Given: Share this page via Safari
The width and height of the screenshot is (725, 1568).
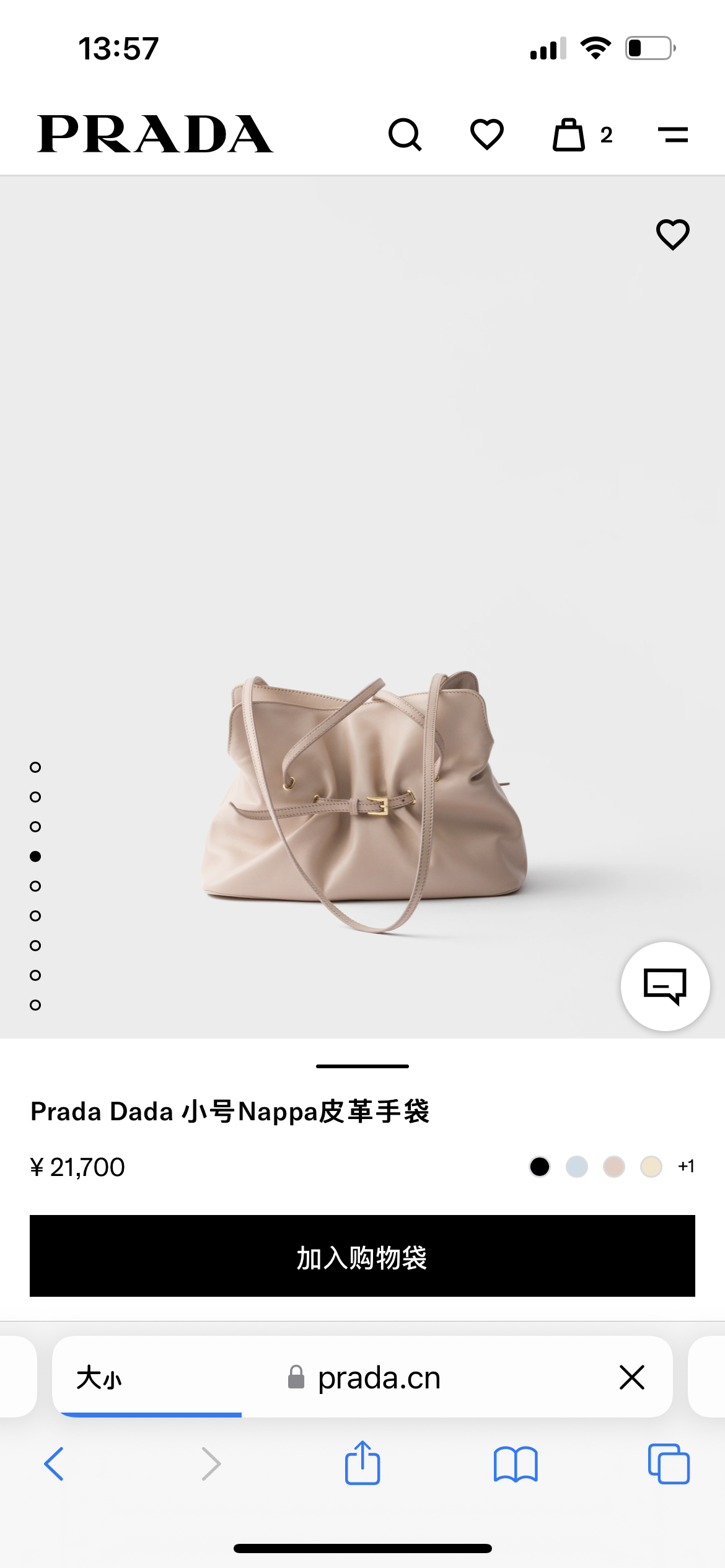Looking at the screenshot, I should (x=362, y=1464).
